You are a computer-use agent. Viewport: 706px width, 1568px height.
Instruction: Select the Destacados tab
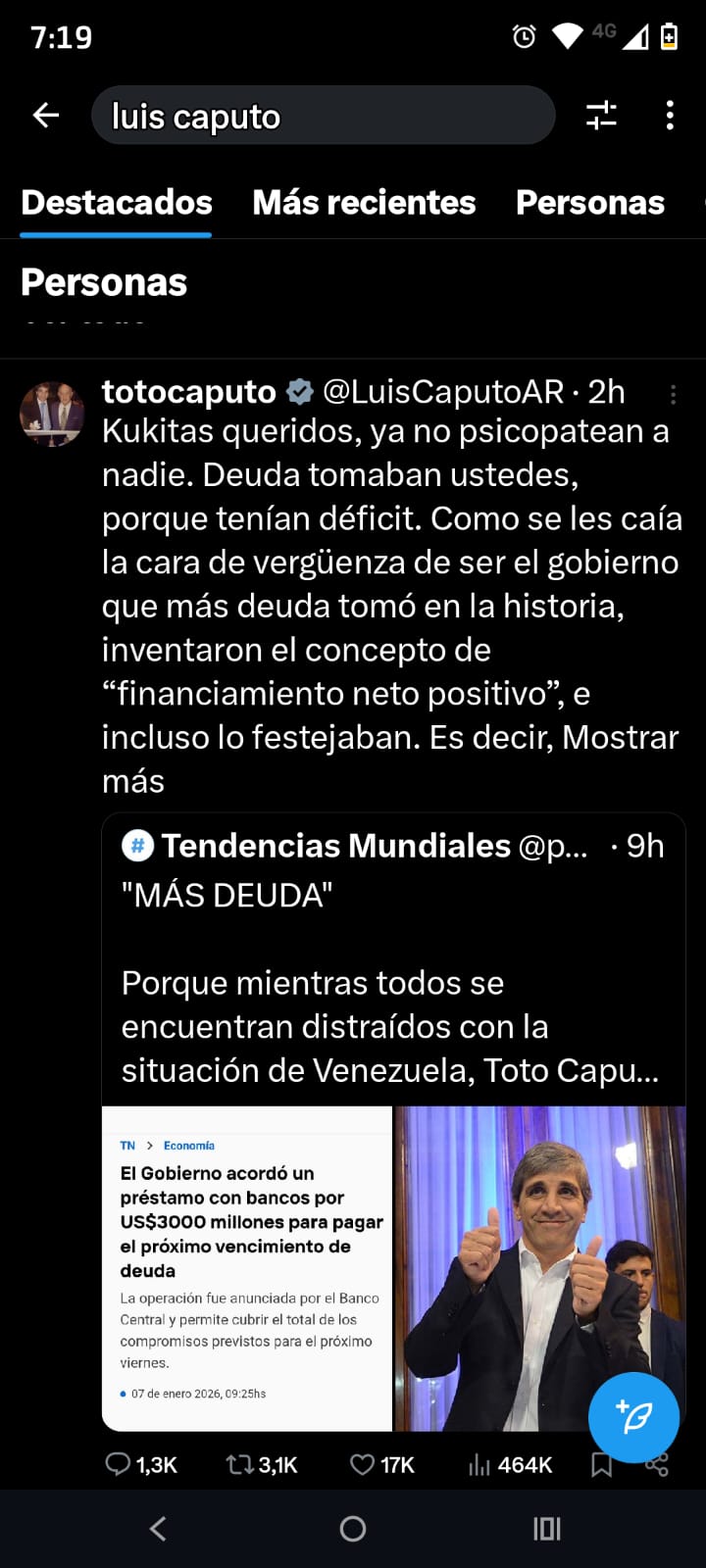pyautogui.click(x=117, y=203)
